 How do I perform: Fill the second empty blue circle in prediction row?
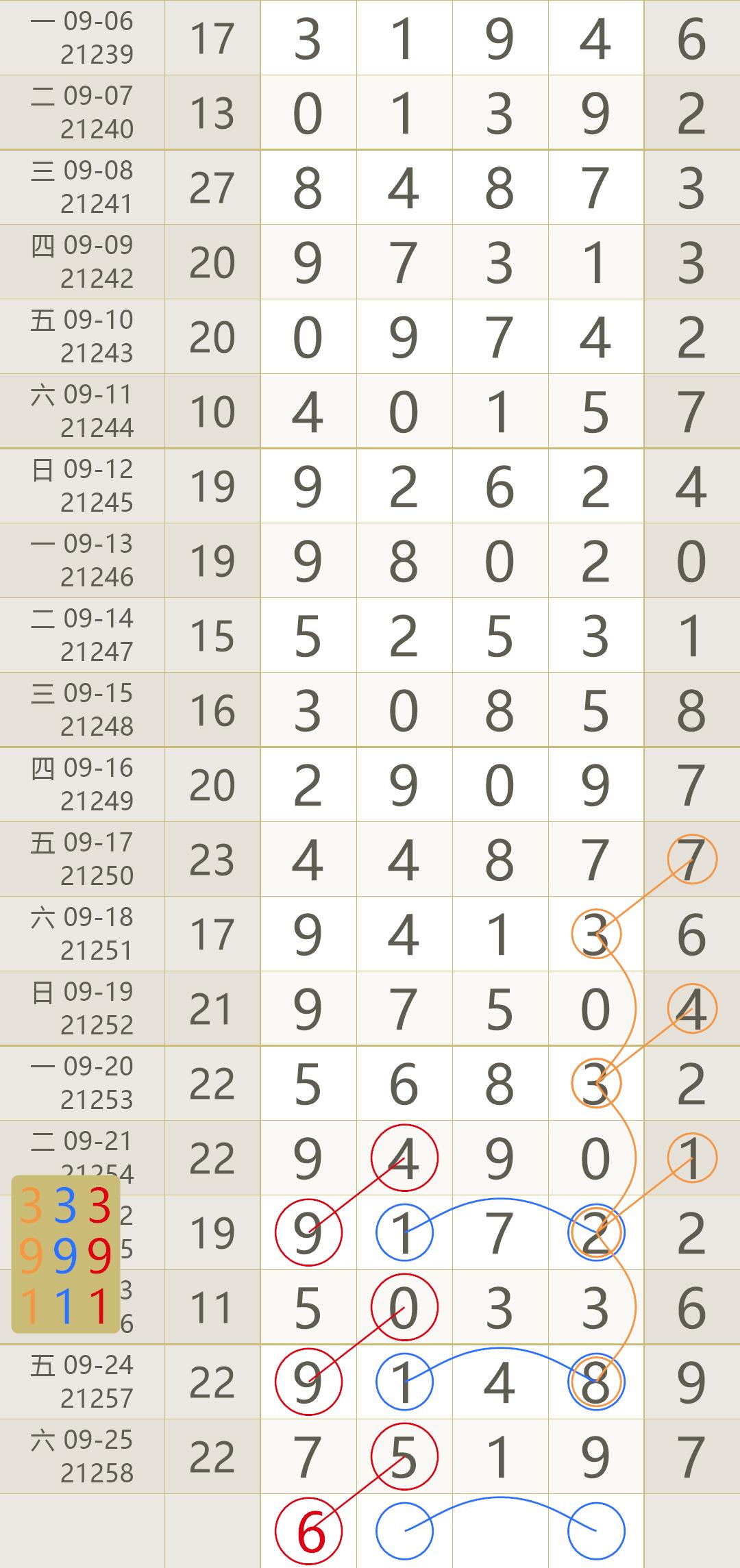[x=596, y=1531]
